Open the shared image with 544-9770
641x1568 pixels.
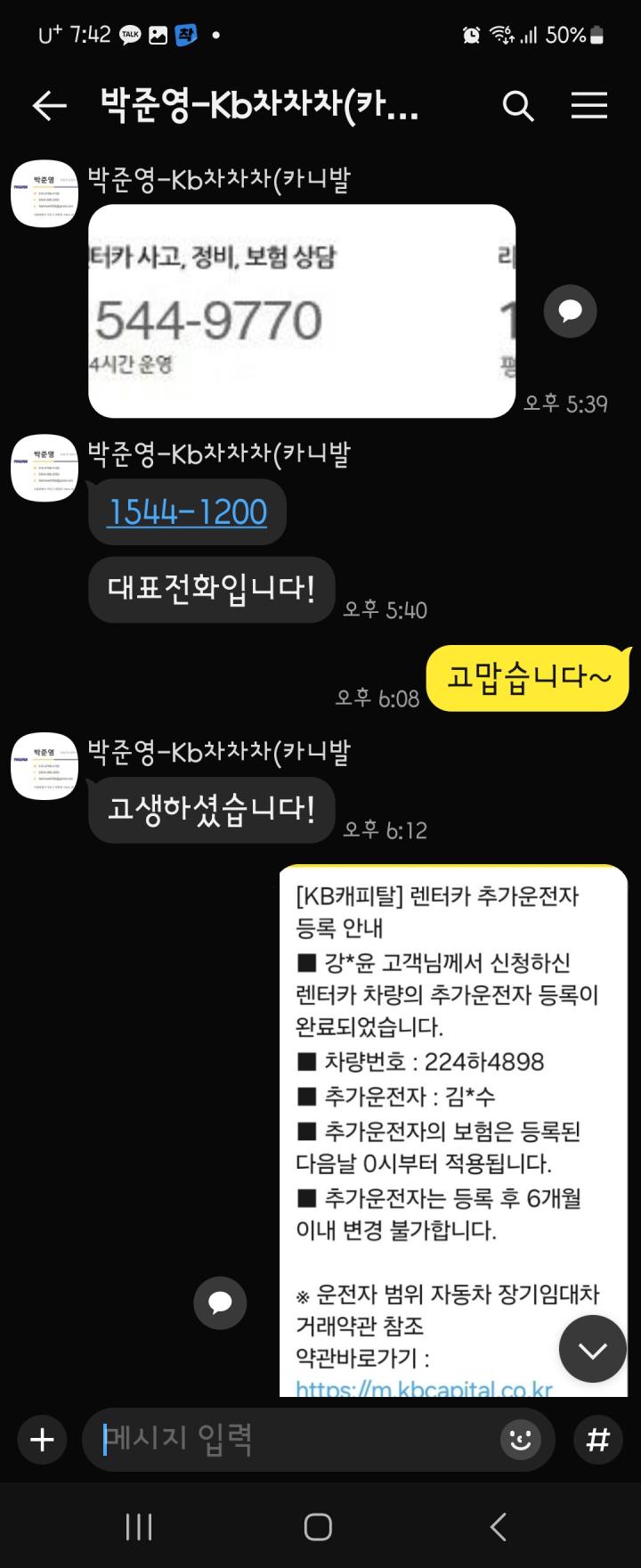[302, 311]
